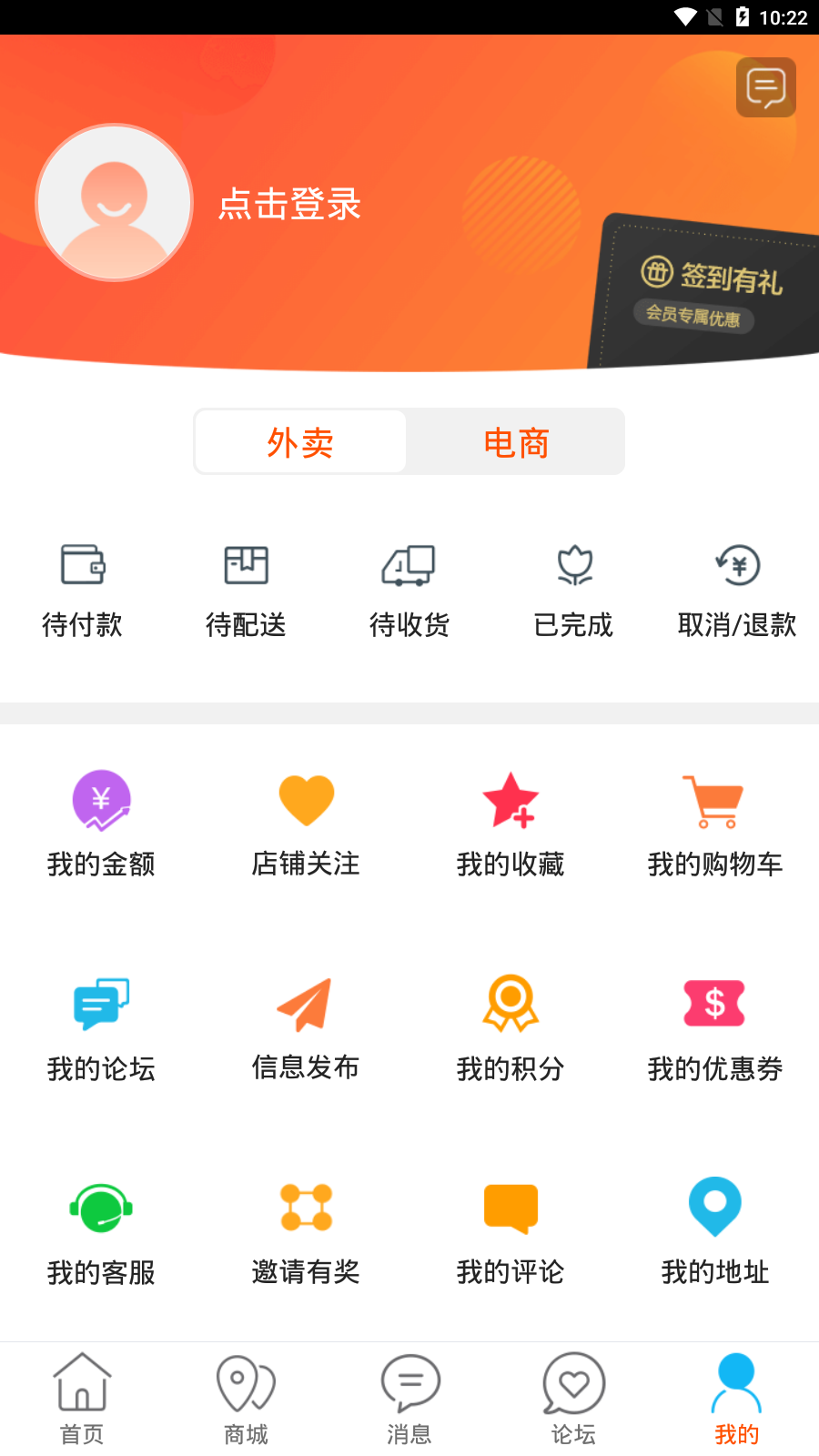Check 我的积分 points
The image size is (819, 1456).
[511, 1027]
